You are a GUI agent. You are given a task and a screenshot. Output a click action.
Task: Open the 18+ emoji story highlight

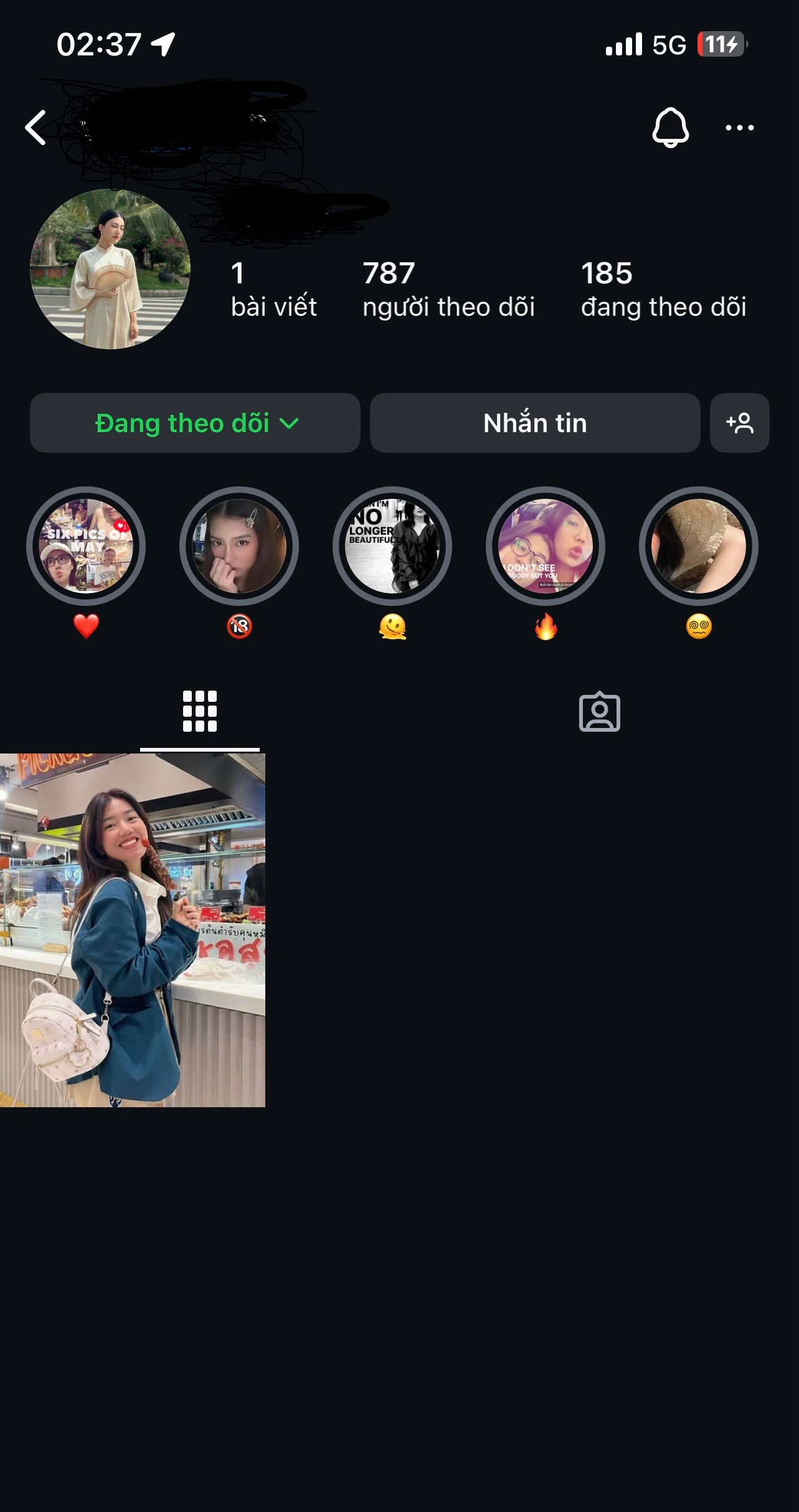tap(239, 546)
